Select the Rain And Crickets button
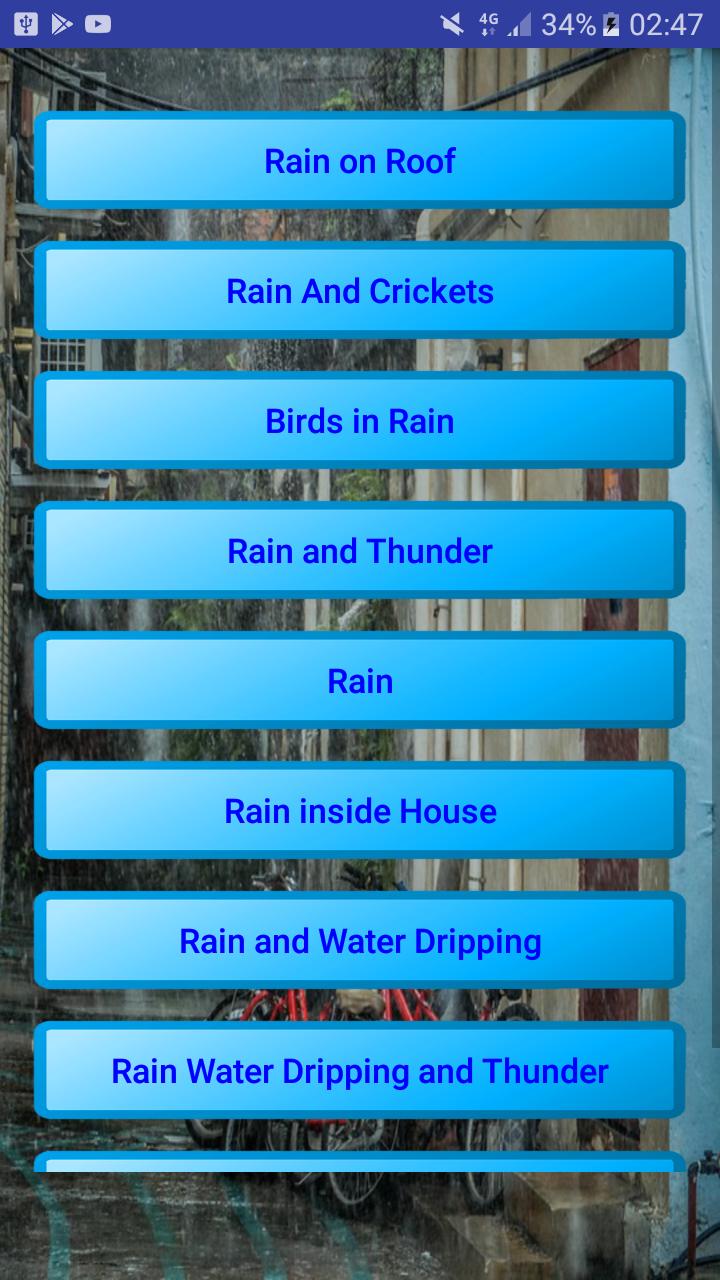Image resolution: width=720 pixels, height=1280 pixels. click(360, 291)
